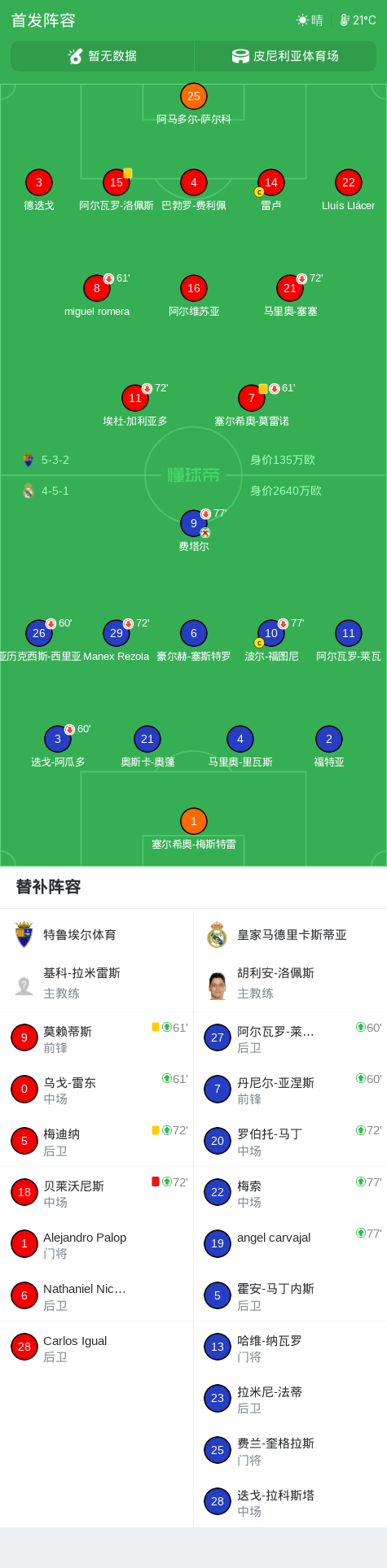Select player 10 波尔-福图尼

271,641
